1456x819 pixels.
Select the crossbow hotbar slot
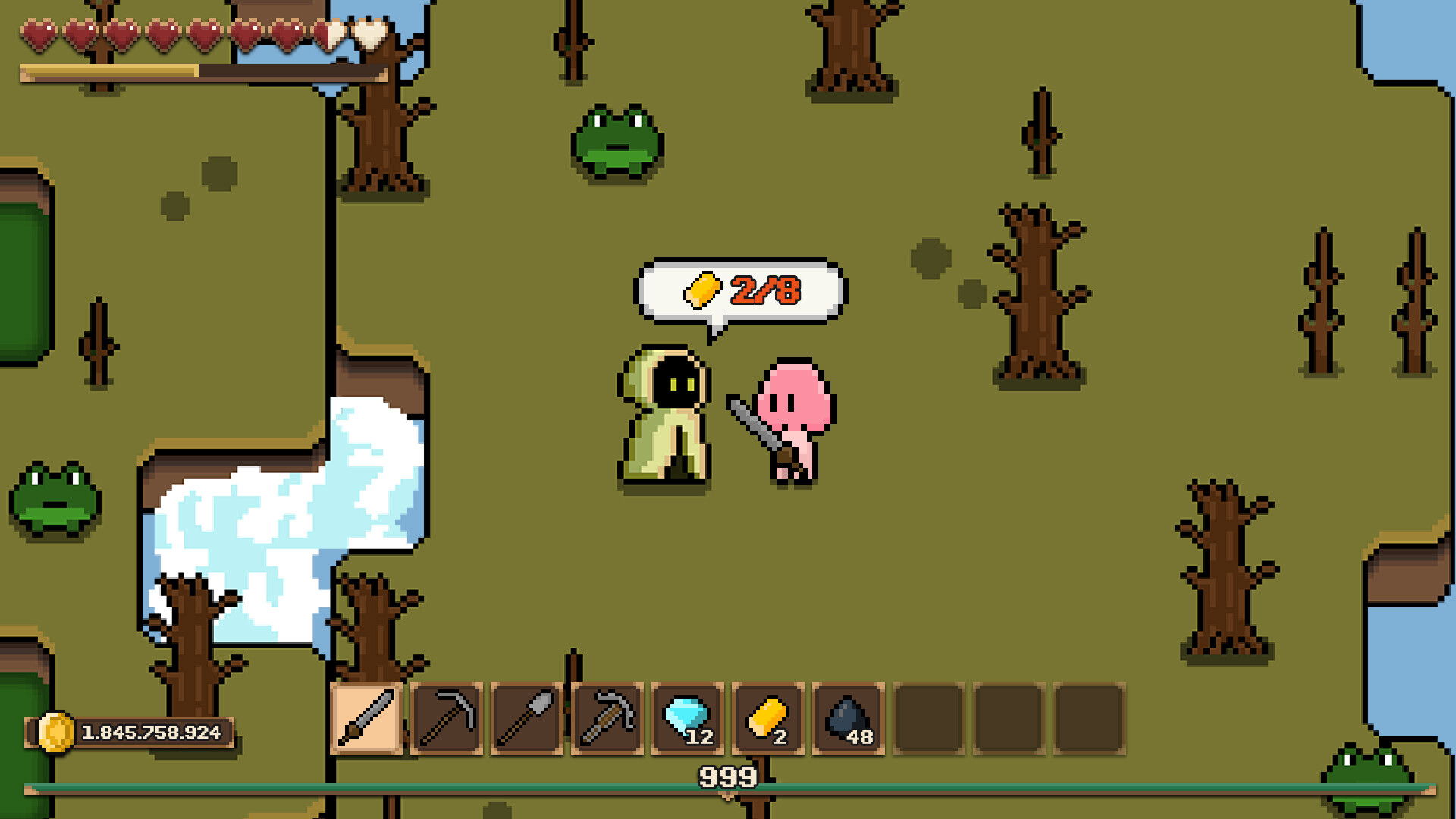coord(607,718)
